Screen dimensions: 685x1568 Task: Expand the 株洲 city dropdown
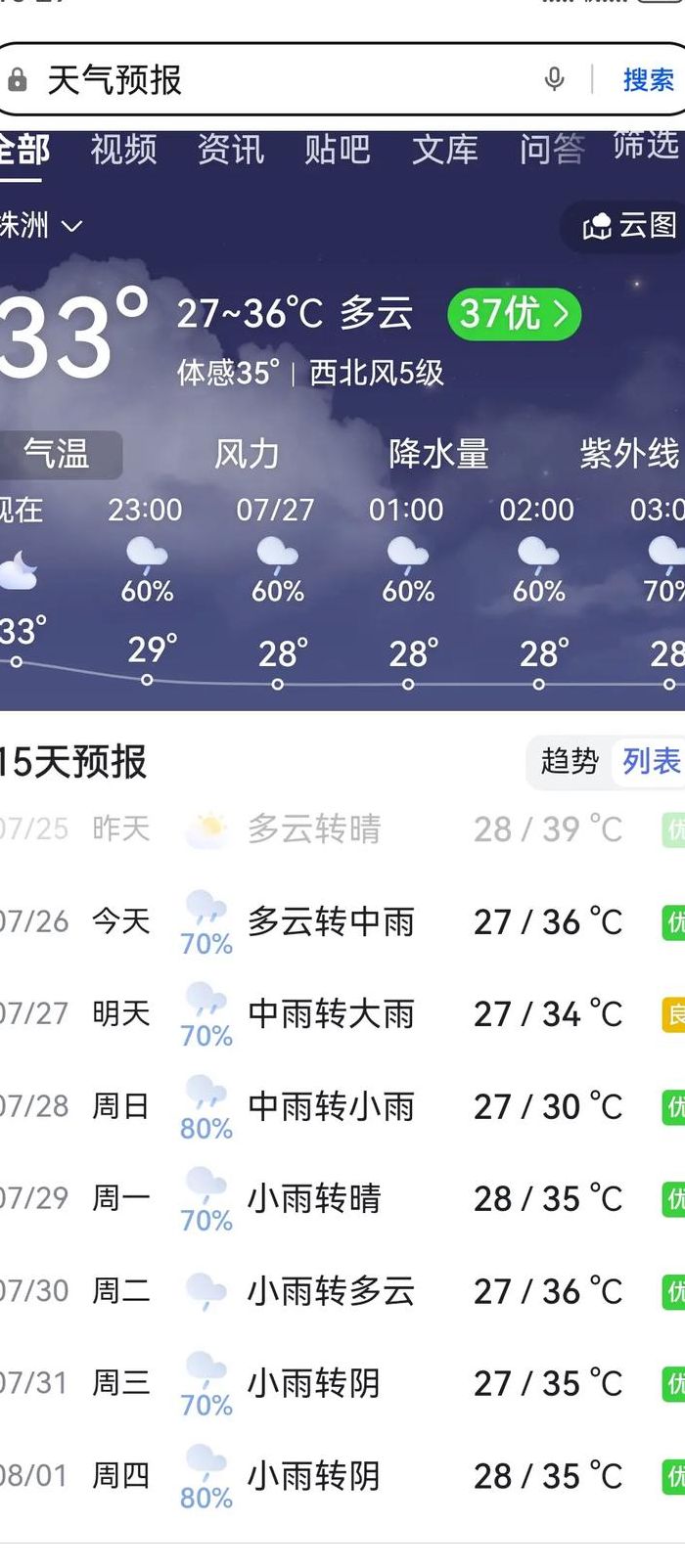click(39, 225)
